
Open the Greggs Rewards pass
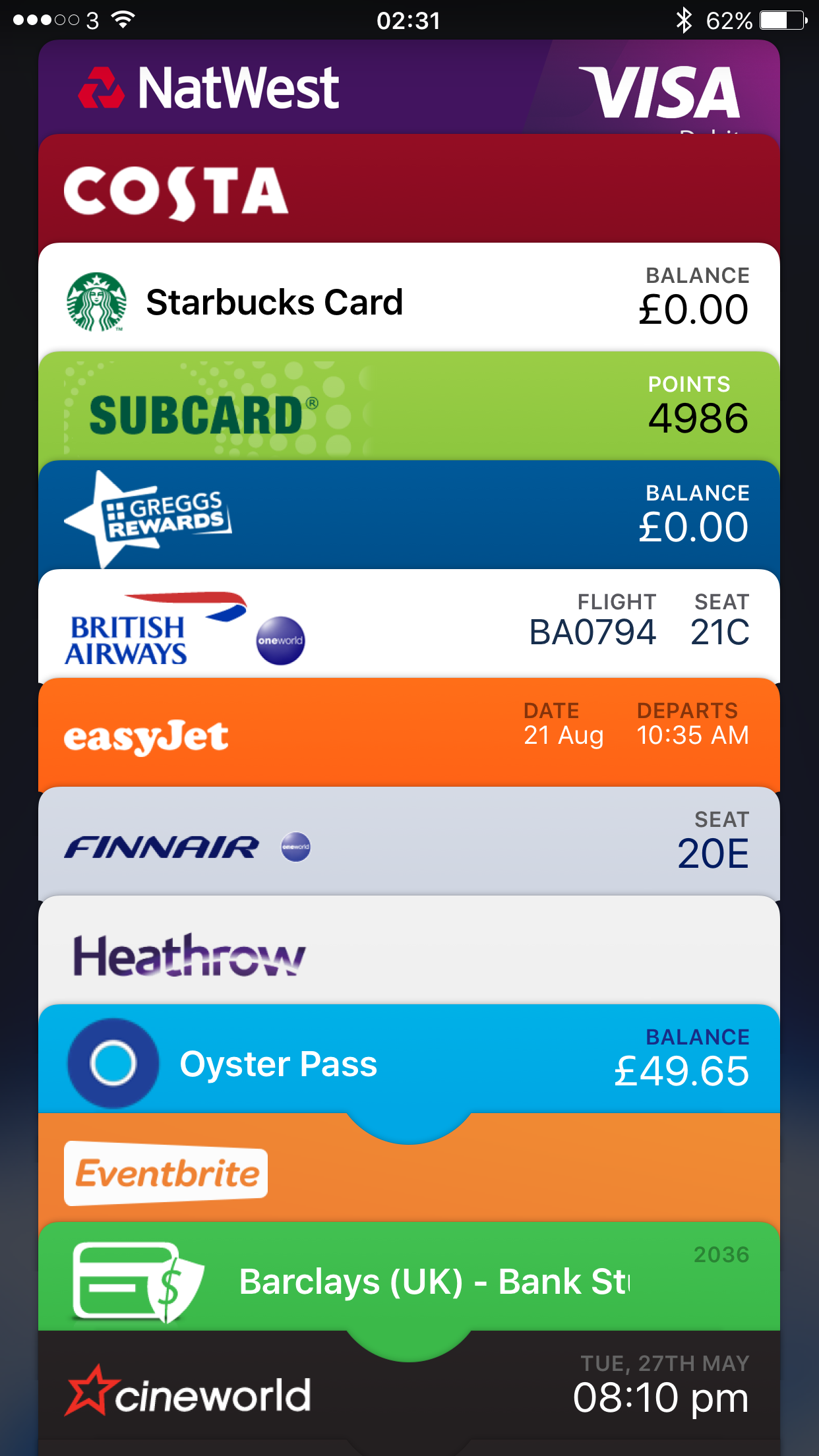pyautogui.click(x=409, y=516)
